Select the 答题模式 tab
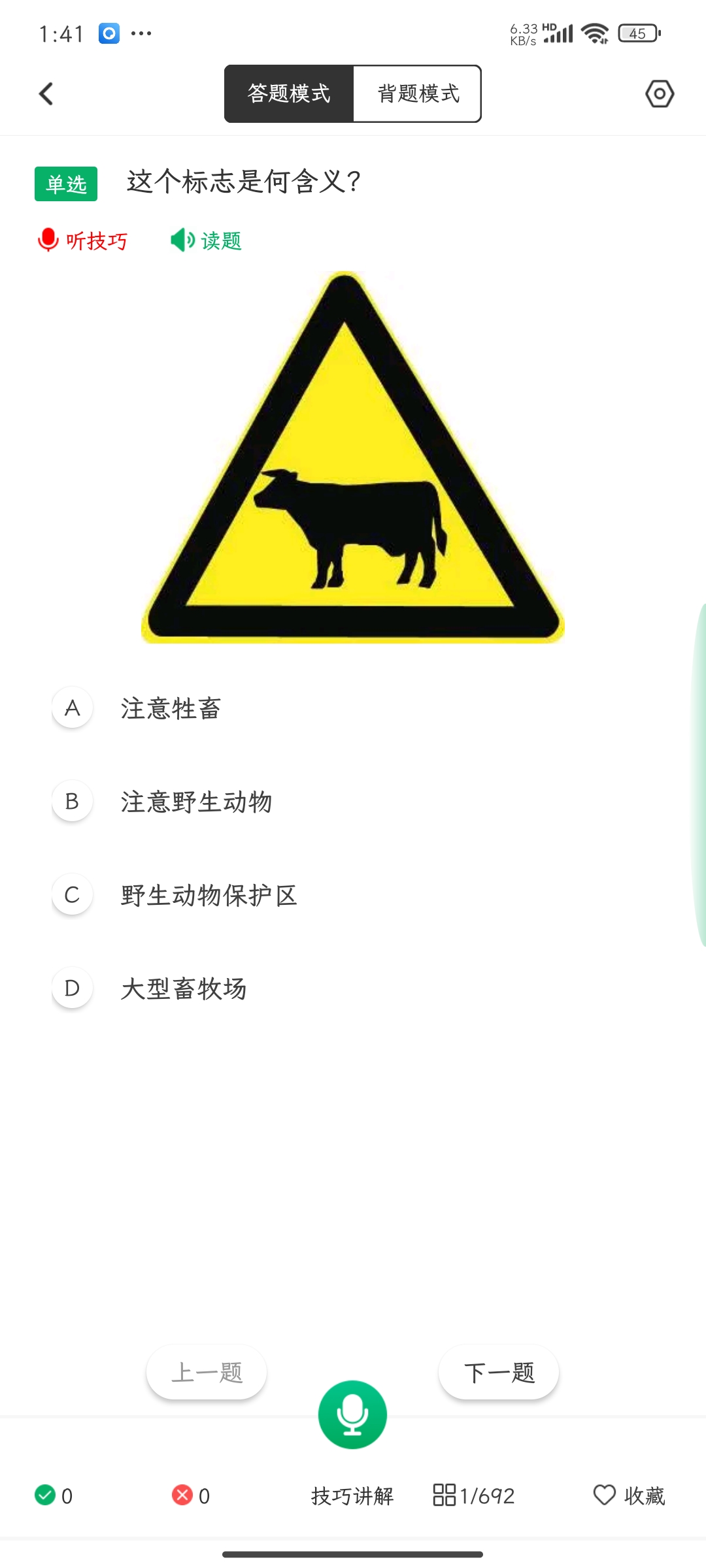Viewport: 706px width, 1568px height. pos(289,94)
